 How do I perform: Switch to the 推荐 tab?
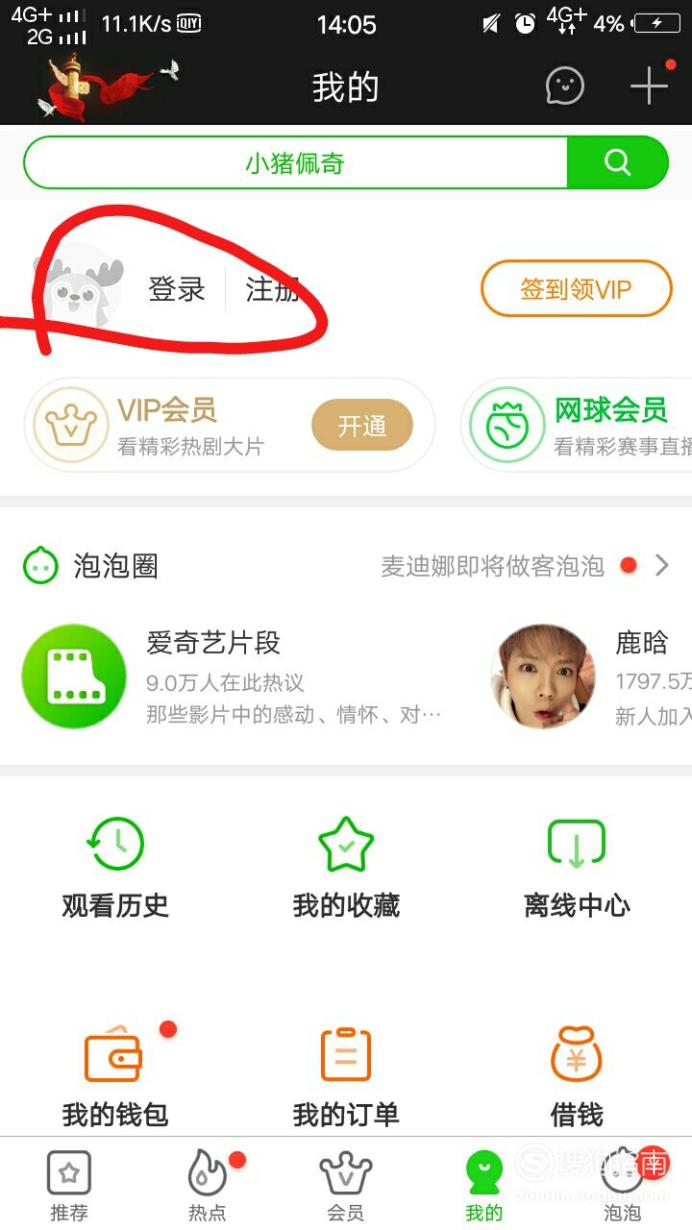click(x=69, y=1185)
